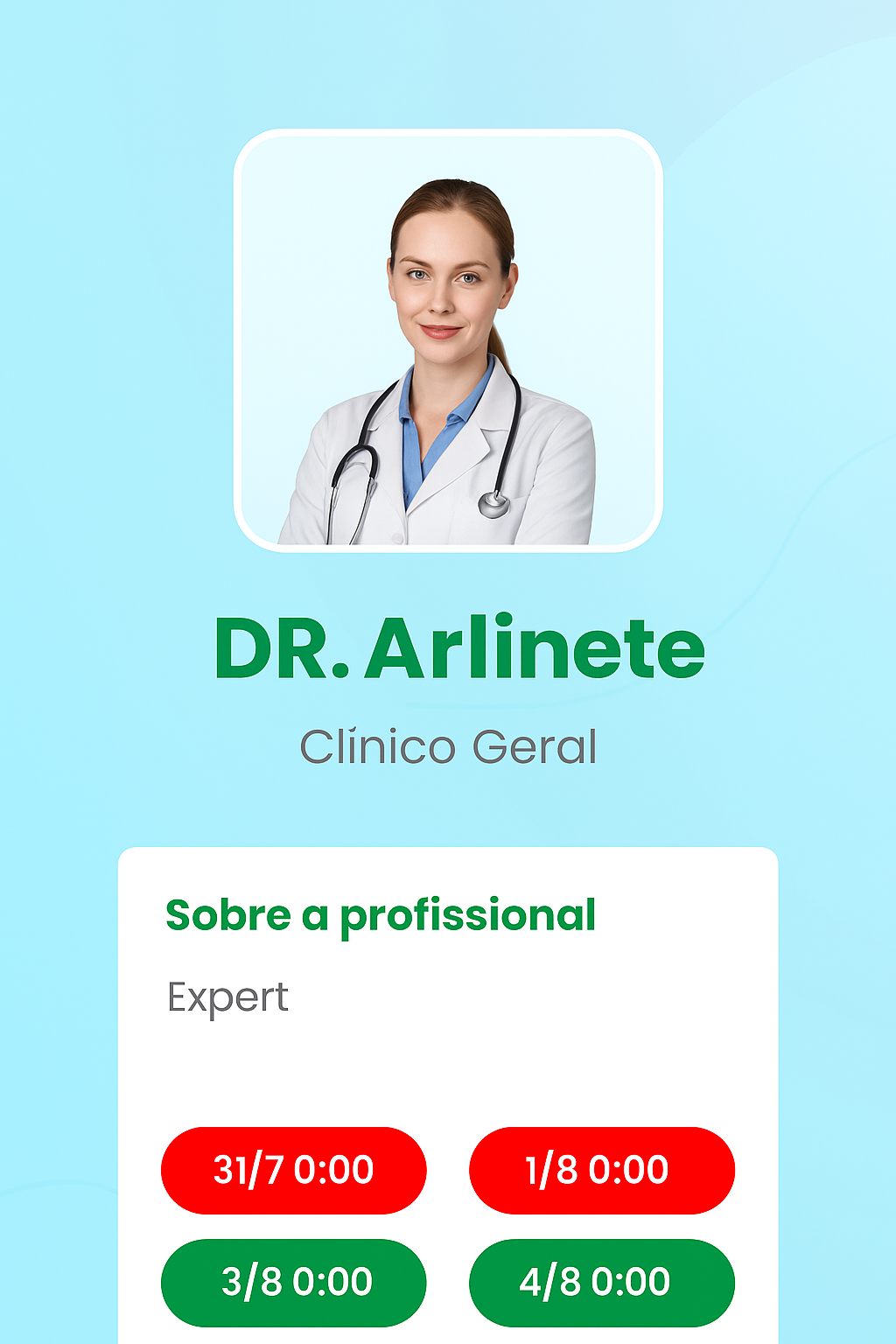Book the 3/8 0:00 slot
896x1344 pixels.
(293, 1282)
